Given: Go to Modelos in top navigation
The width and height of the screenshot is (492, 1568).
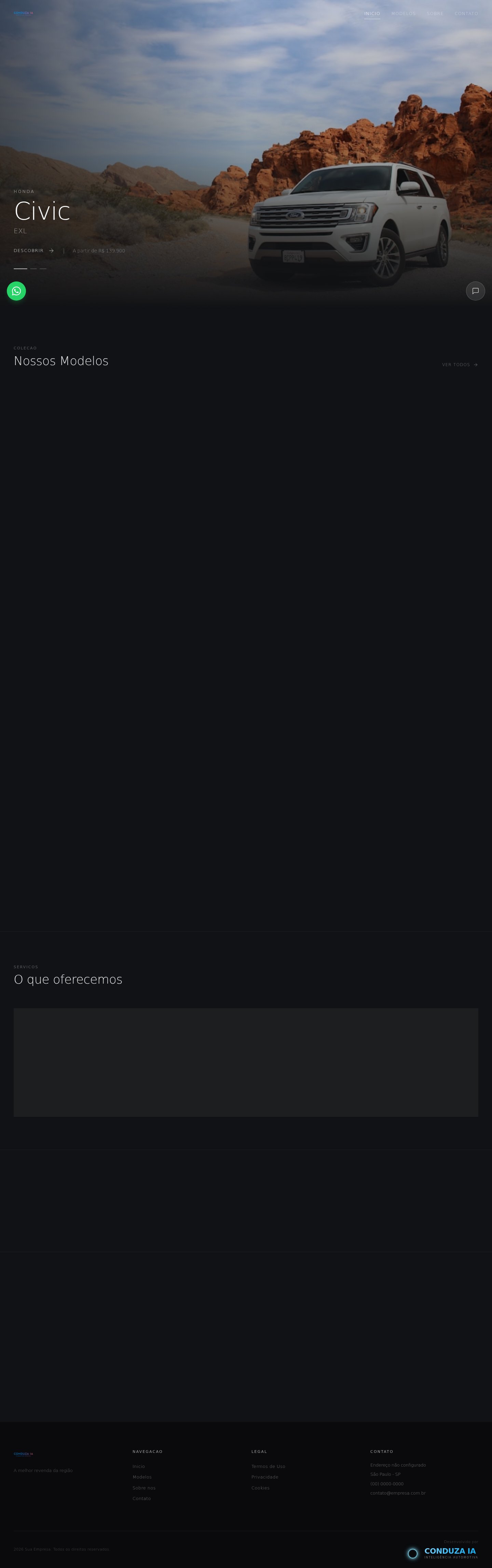Looking at the screenshot, I should pos(403,13).
